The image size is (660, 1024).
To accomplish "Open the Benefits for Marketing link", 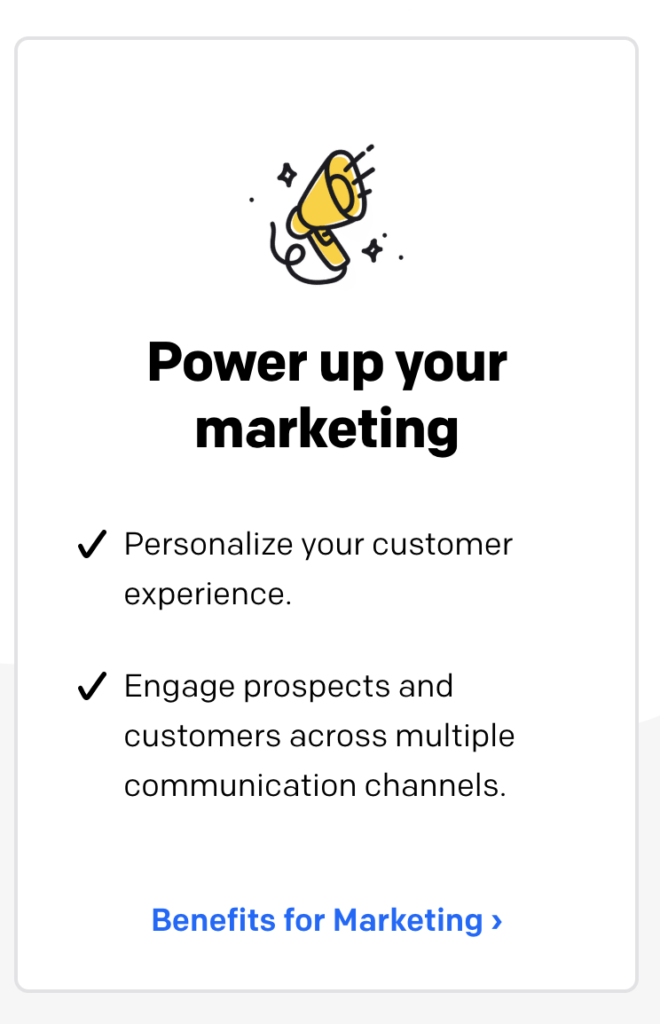I will pos(326,920).
